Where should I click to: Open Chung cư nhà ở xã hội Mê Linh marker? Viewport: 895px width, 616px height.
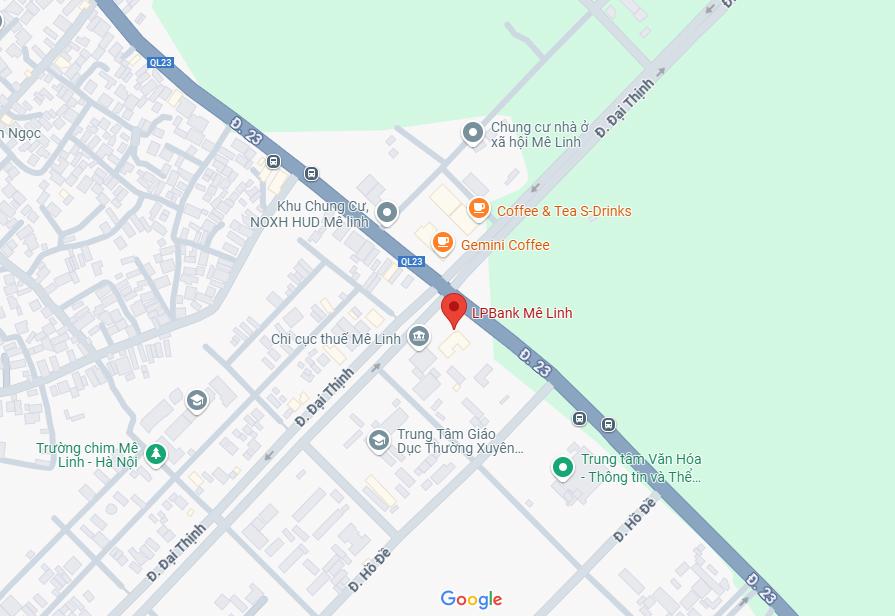[473, 132]
